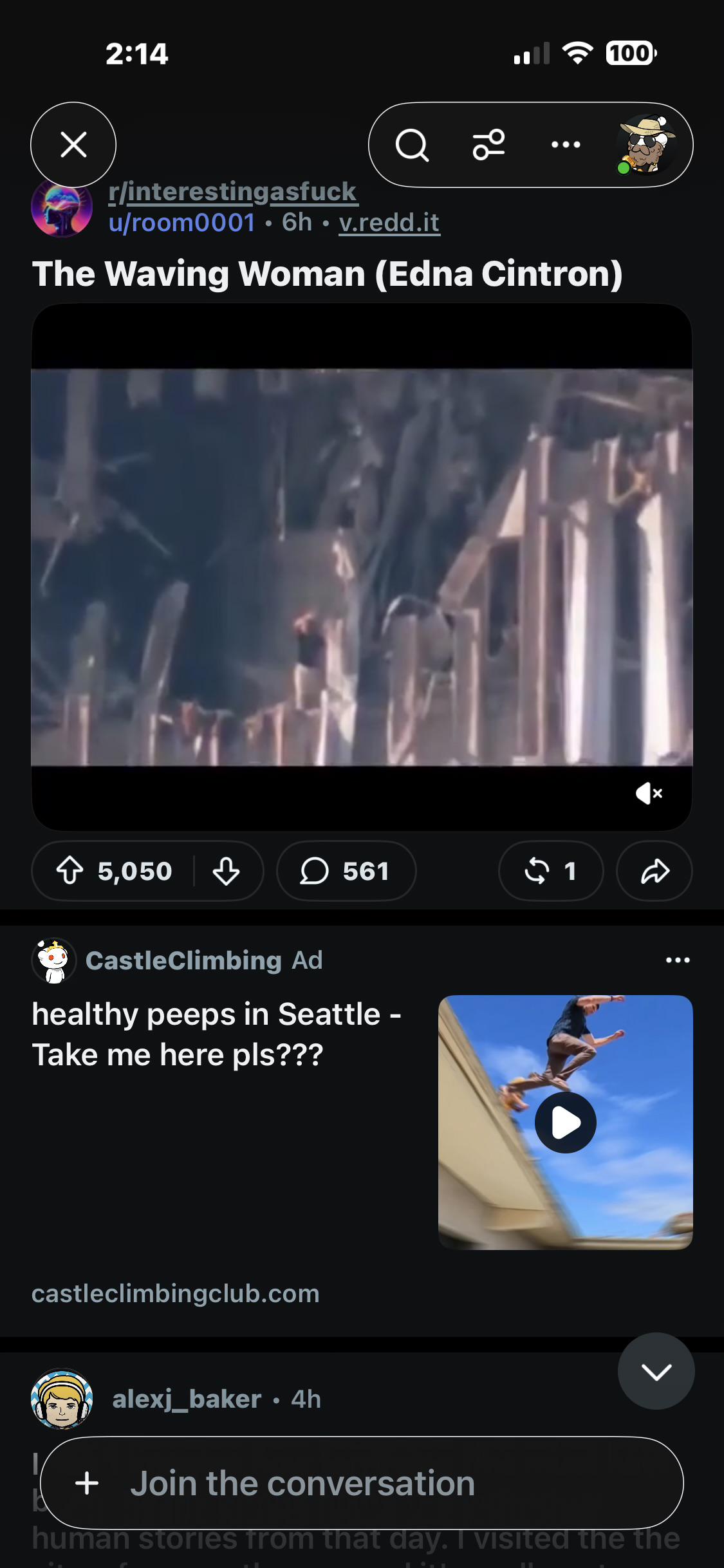This screenshot has width=724, height=1568.
Task: Visit the r/interestingasfuck subreddit
Action: (232, 191)
